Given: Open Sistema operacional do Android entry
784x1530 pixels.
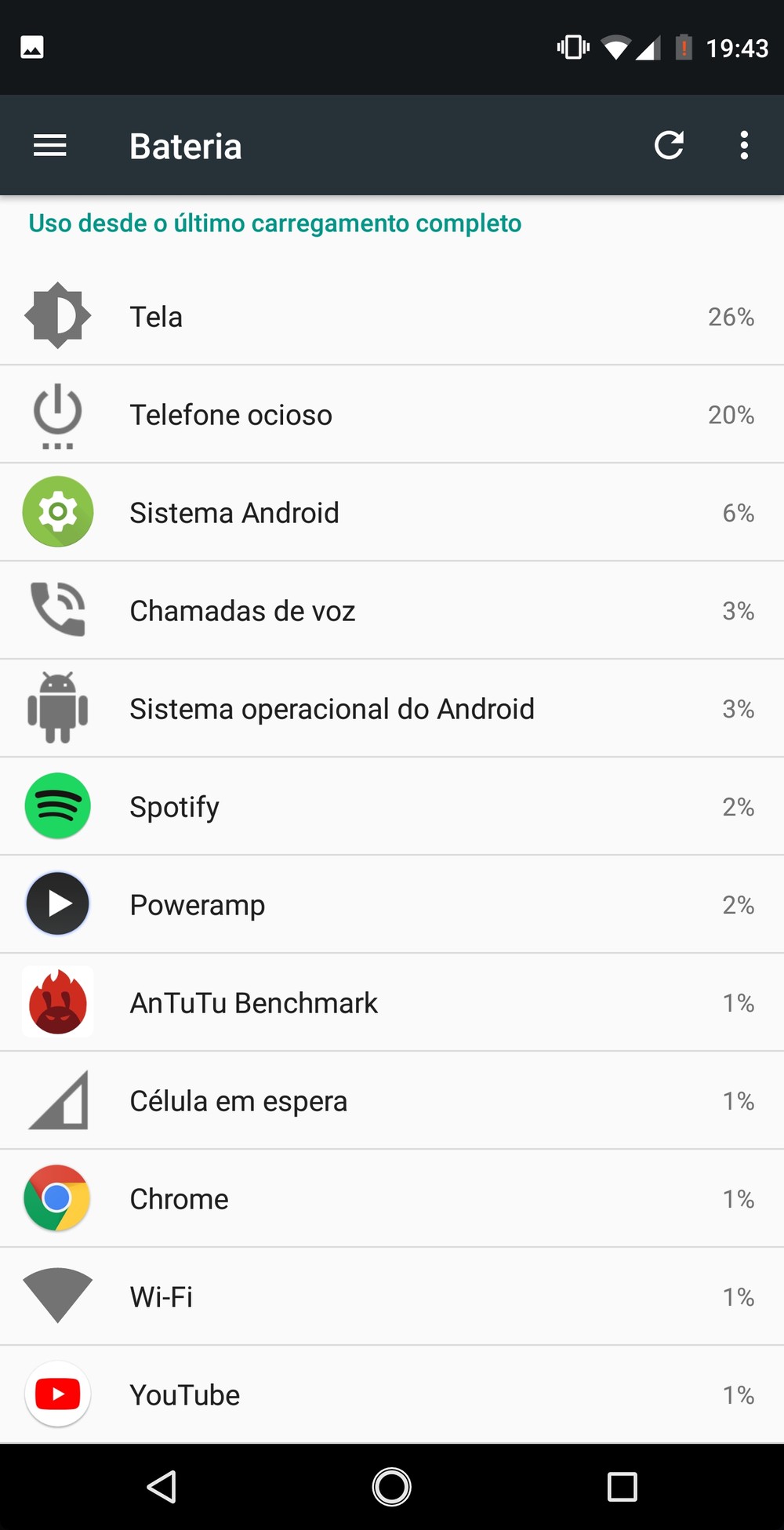Looking at the screenshot, I should point(392,709).
